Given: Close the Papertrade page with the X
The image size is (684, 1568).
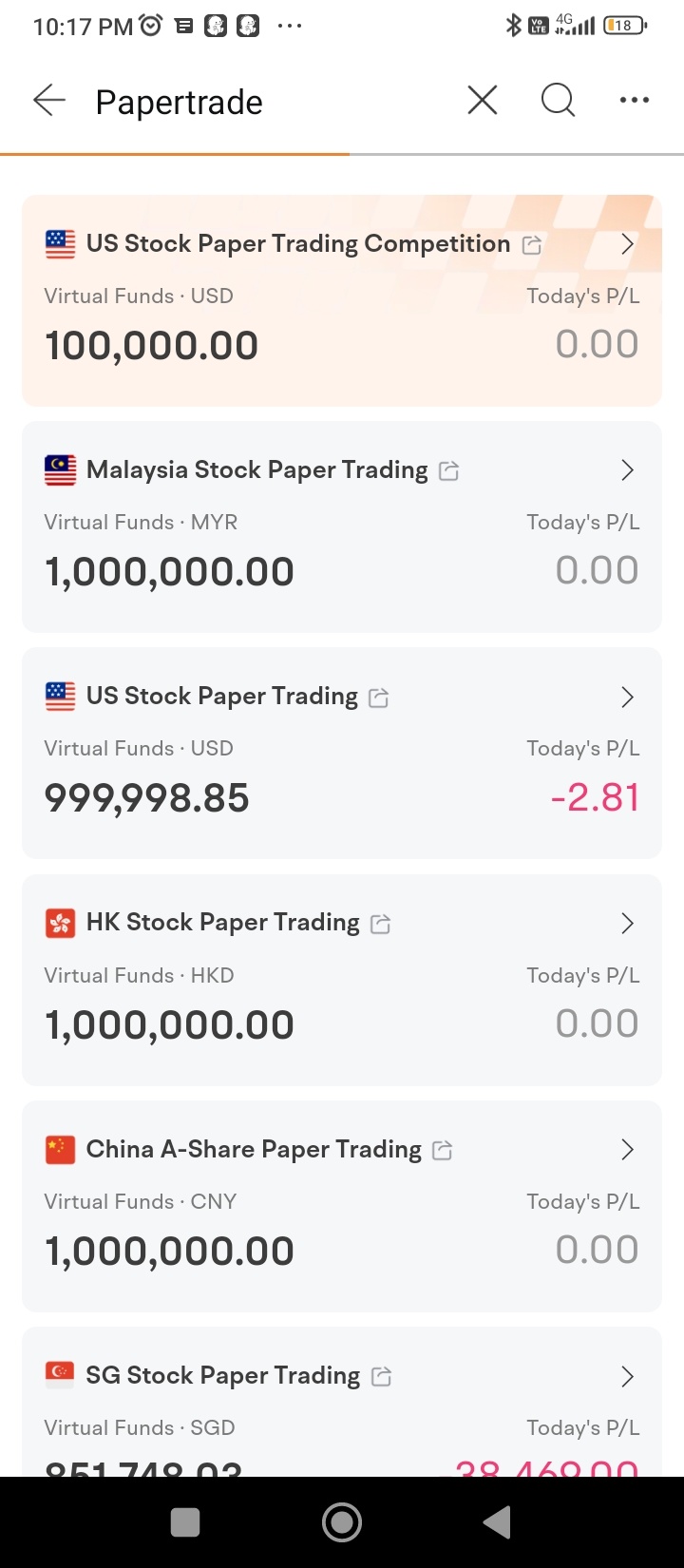Looking at the screenshot, I should tap(483, 100).
